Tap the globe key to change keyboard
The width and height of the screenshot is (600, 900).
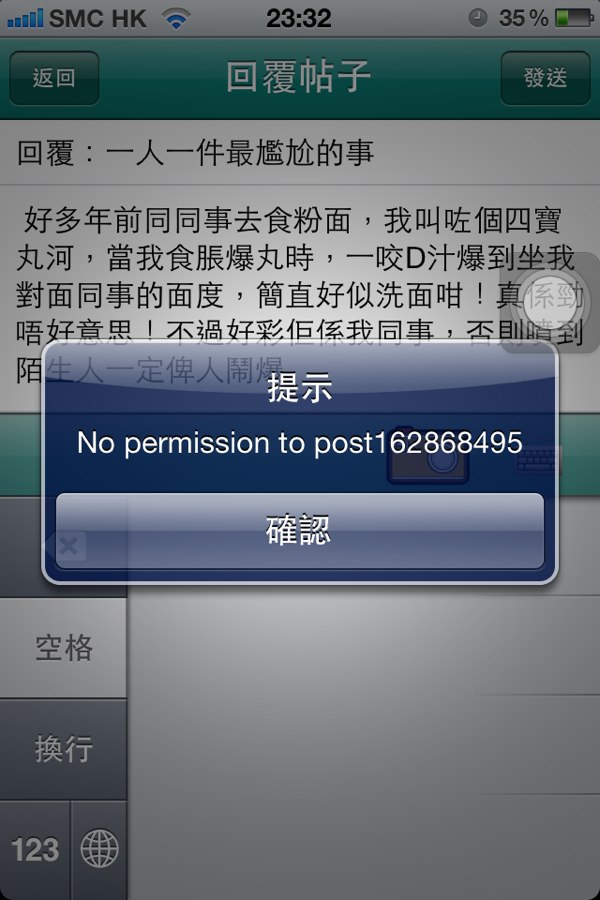[99, 850]
